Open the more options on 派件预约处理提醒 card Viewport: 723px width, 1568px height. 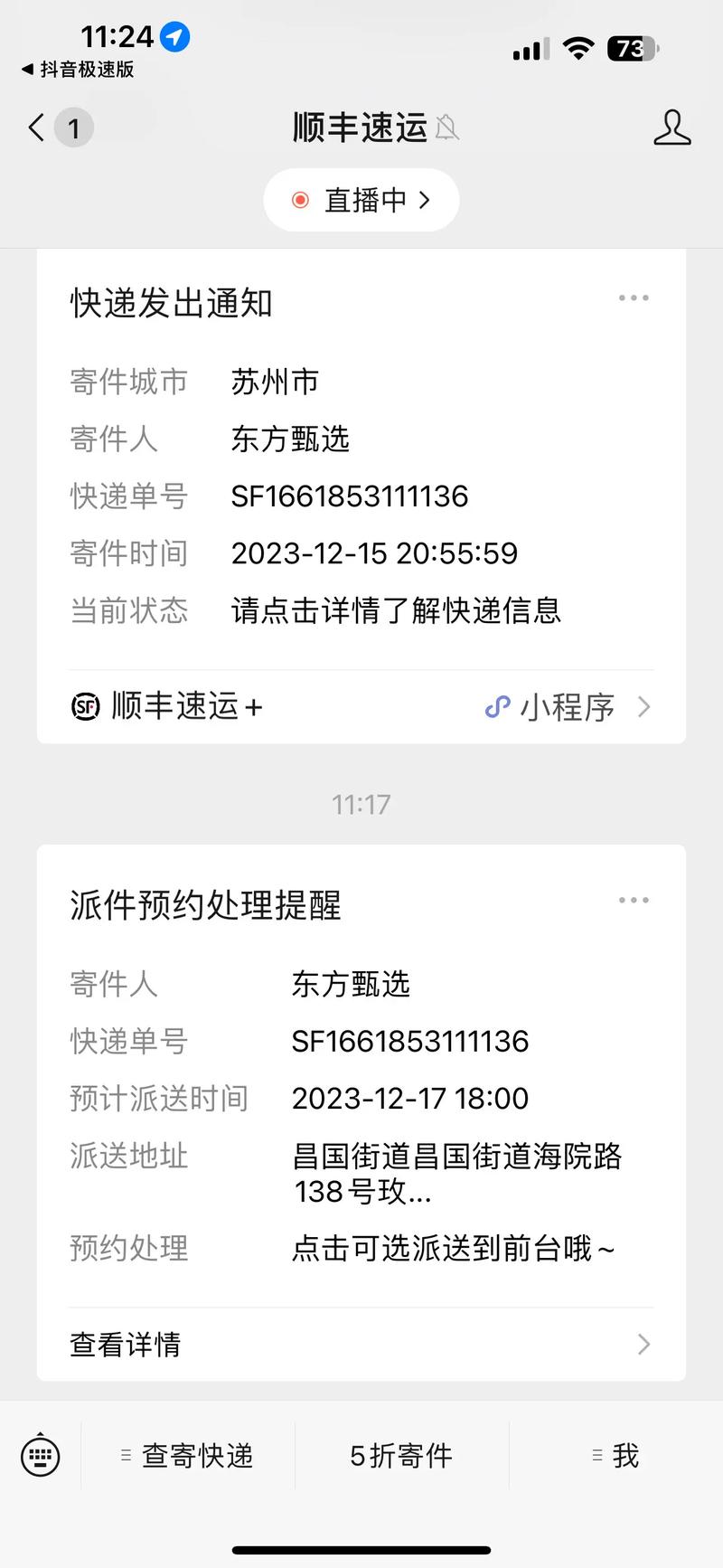coord(634,900)
